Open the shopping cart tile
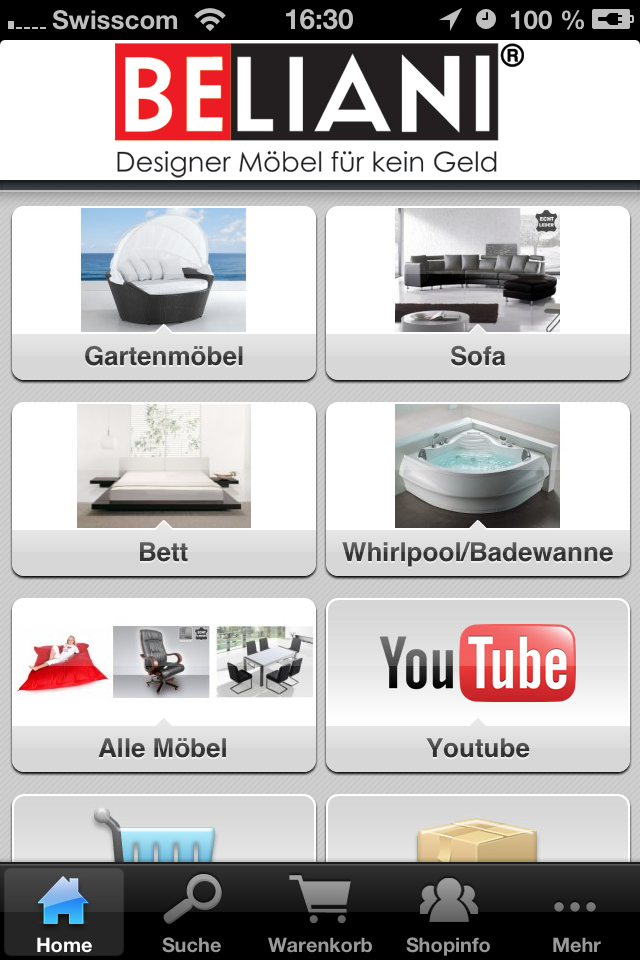 [164, 830]
